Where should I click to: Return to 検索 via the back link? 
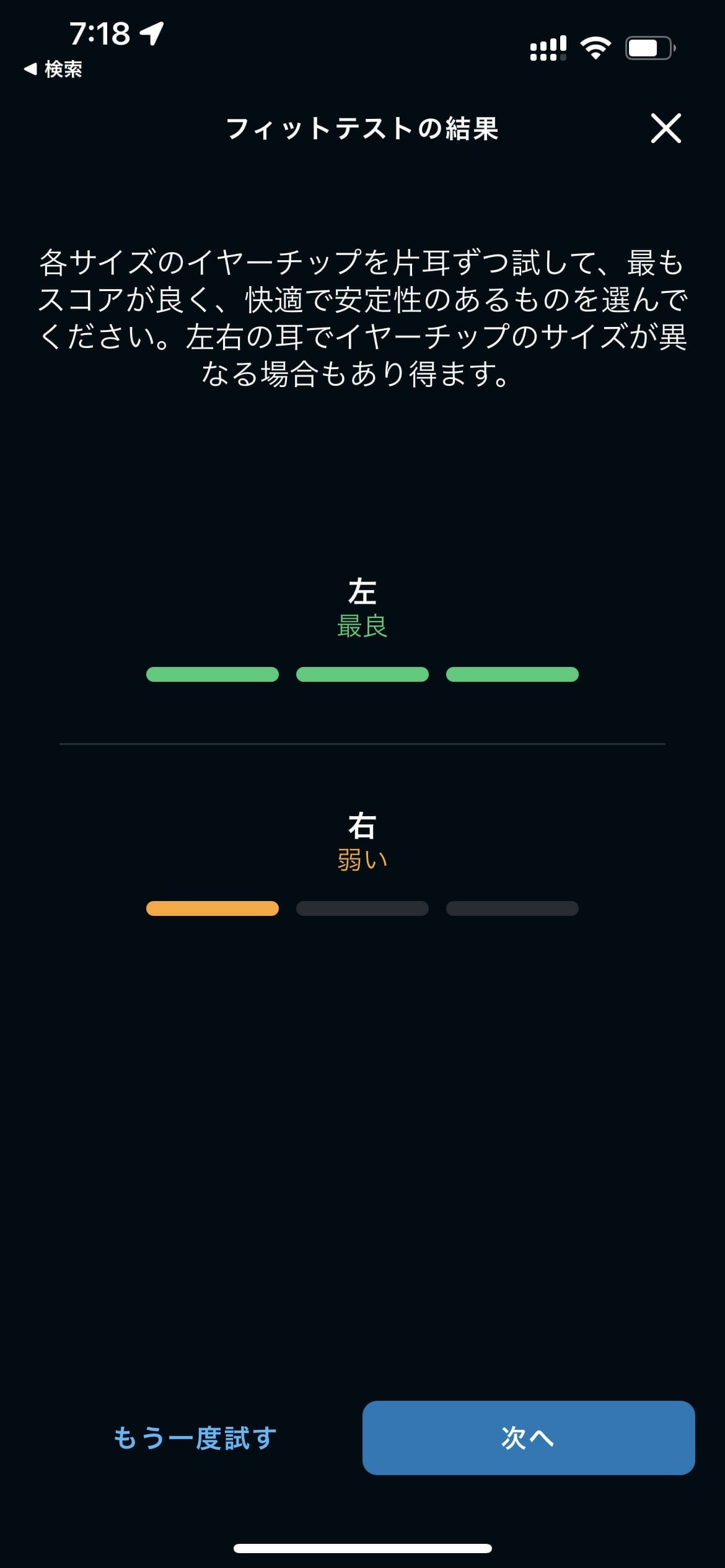pos(53,69)
